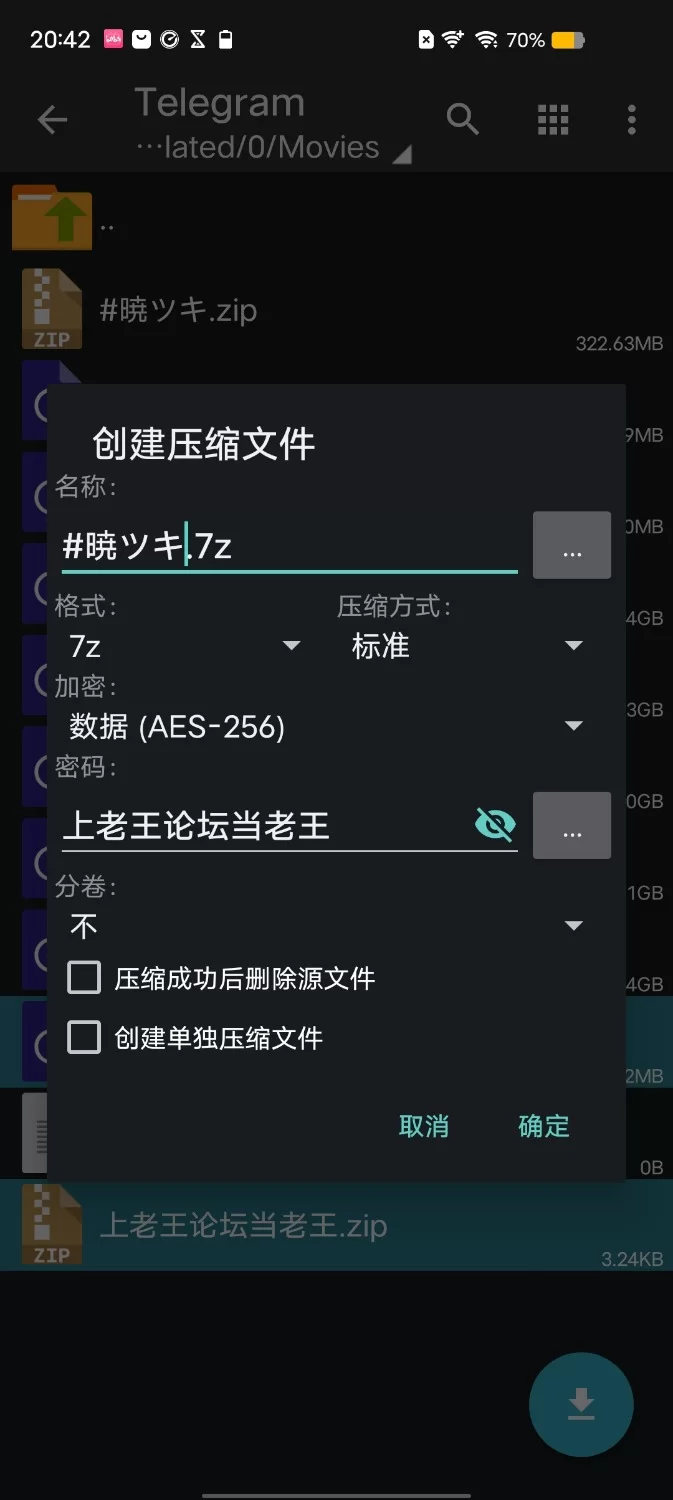Open the 7z format dropdown

pos(185,646)
